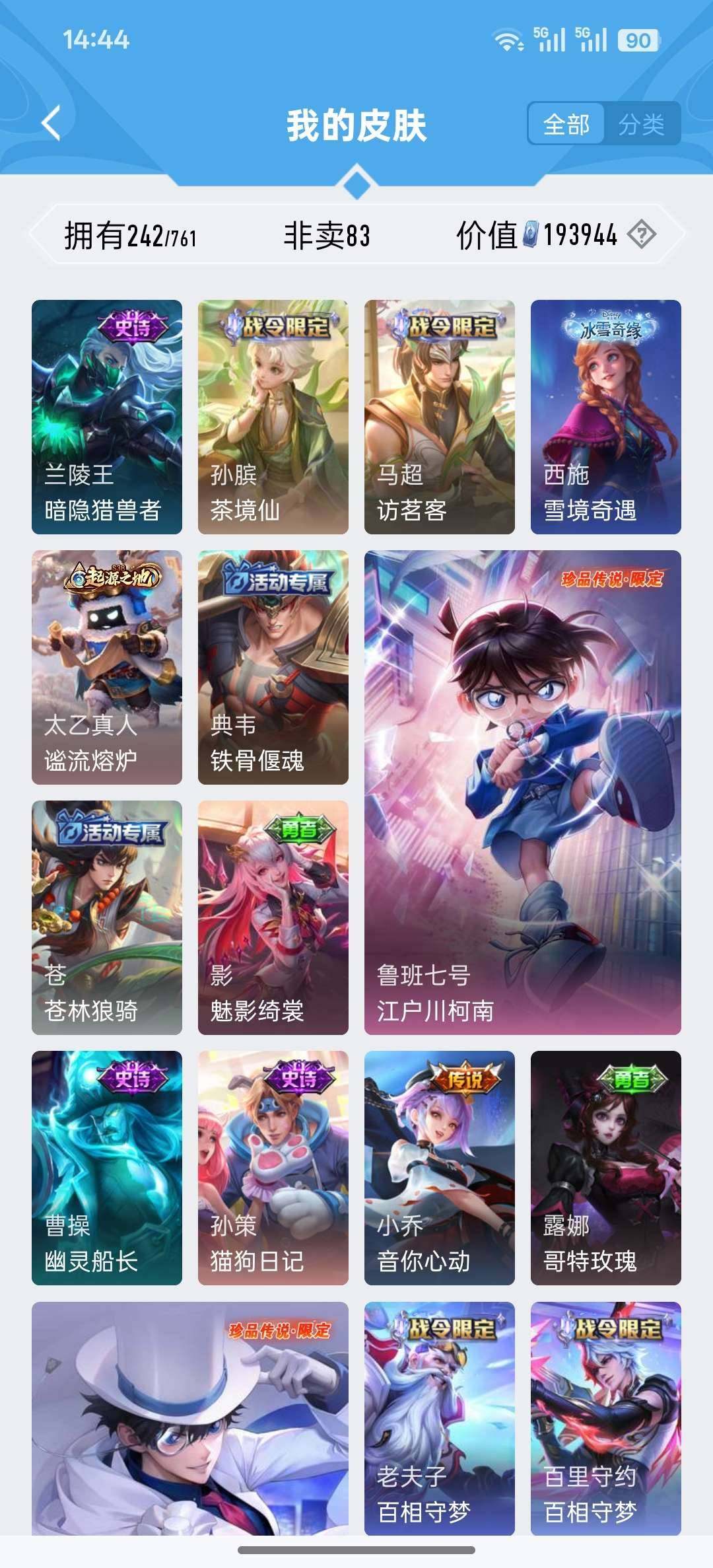
Task: Tap the 史诗 badge on 兰陵王's skin
Action: point(132,326)
